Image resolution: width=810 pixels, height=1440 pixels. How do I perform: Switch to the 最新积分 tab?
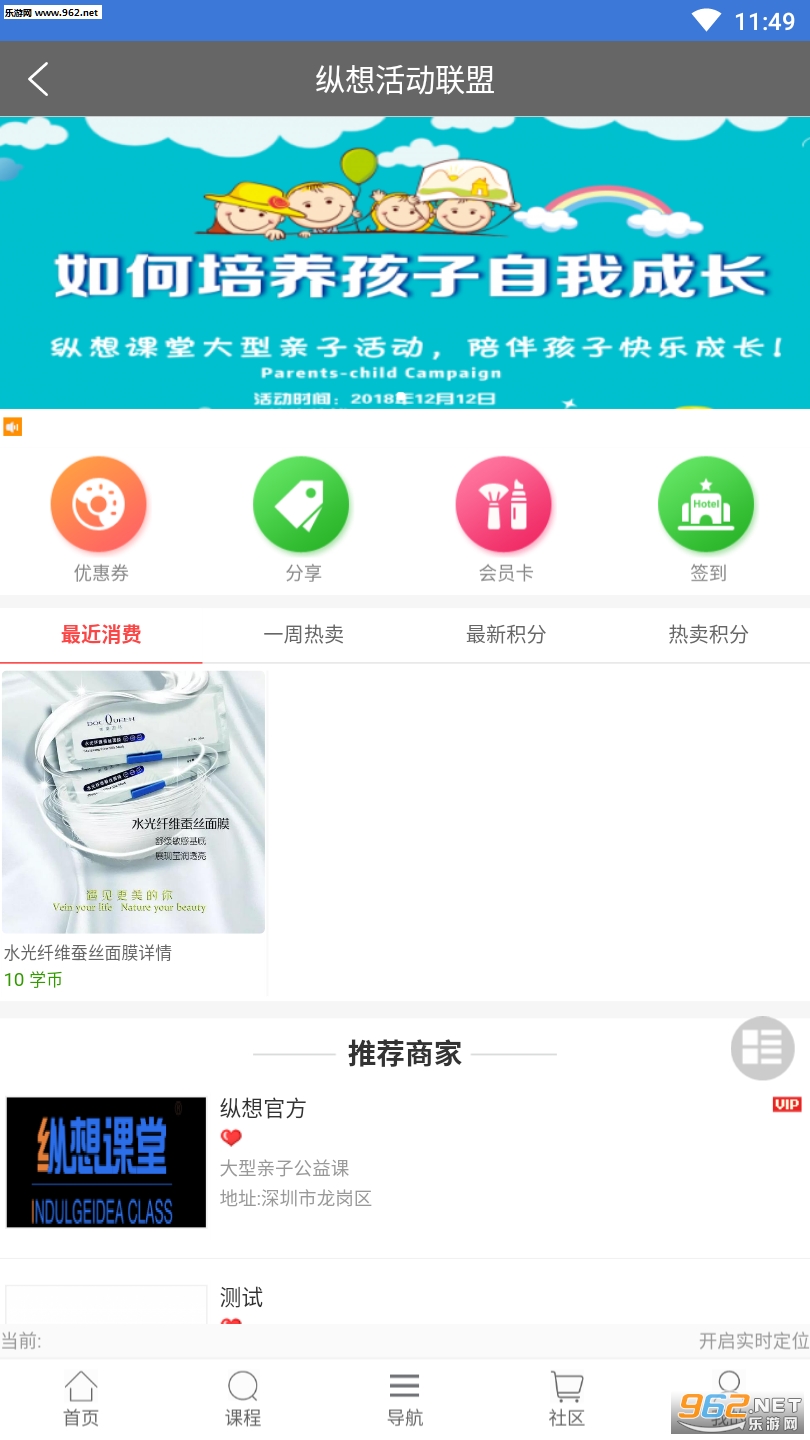[x=506, y=634]
